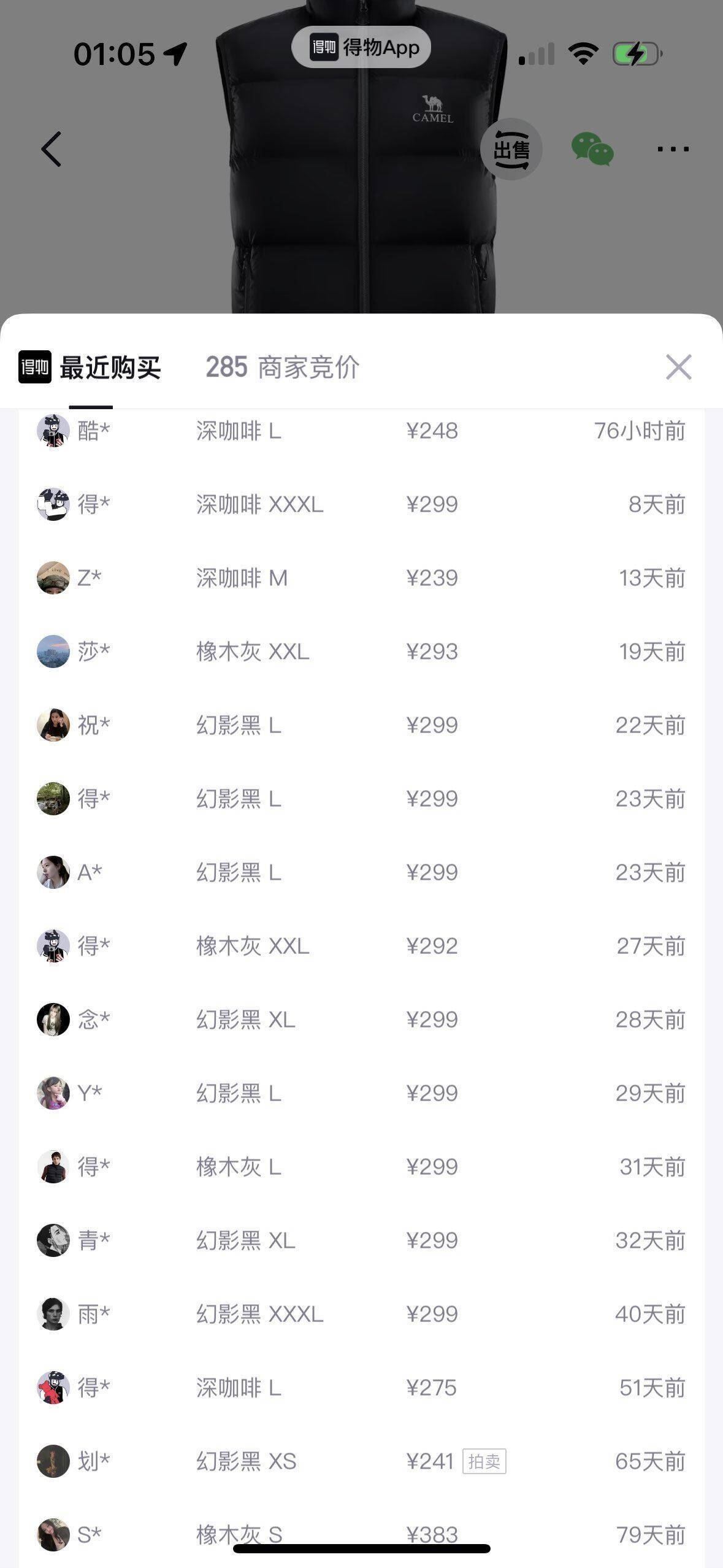Select the 最近购买 tab
The height and width of the screenshot is (1568, 723).
90,367
